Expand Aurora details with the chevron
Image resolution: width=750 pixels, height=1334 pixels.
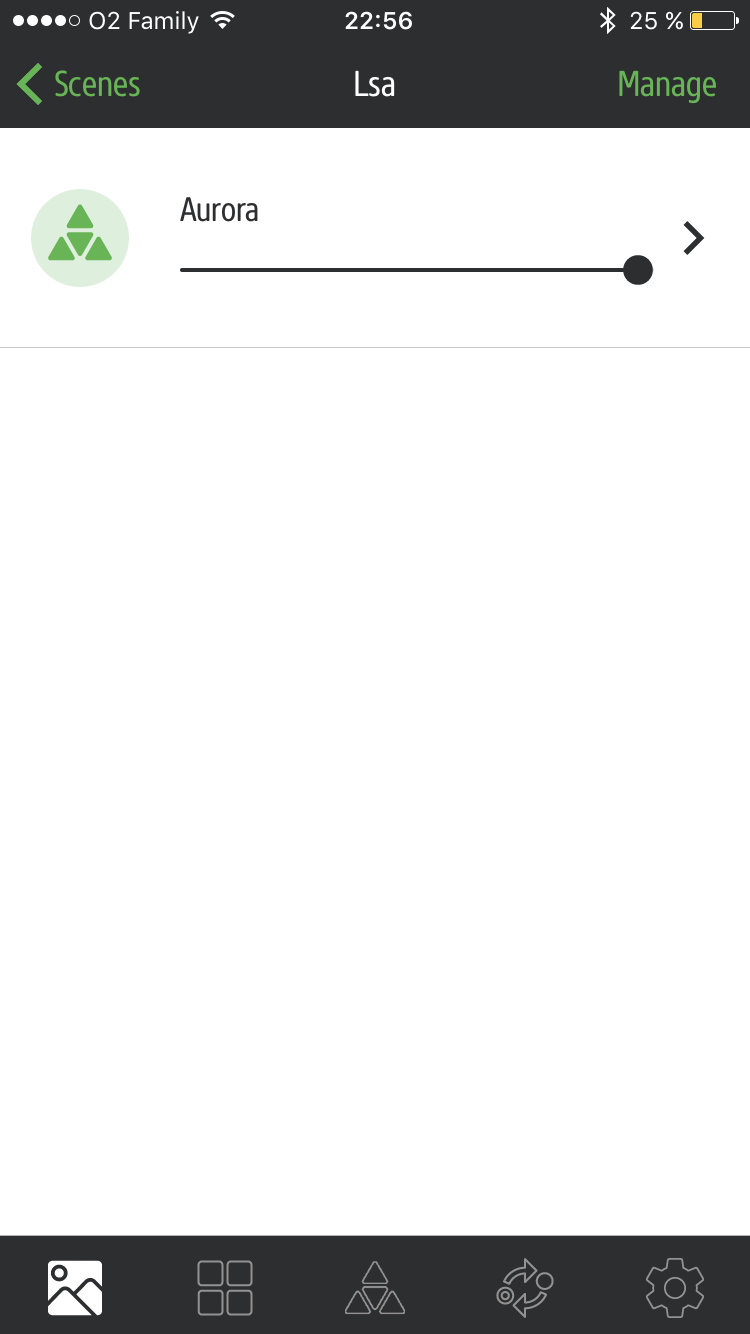pos(693,238)
